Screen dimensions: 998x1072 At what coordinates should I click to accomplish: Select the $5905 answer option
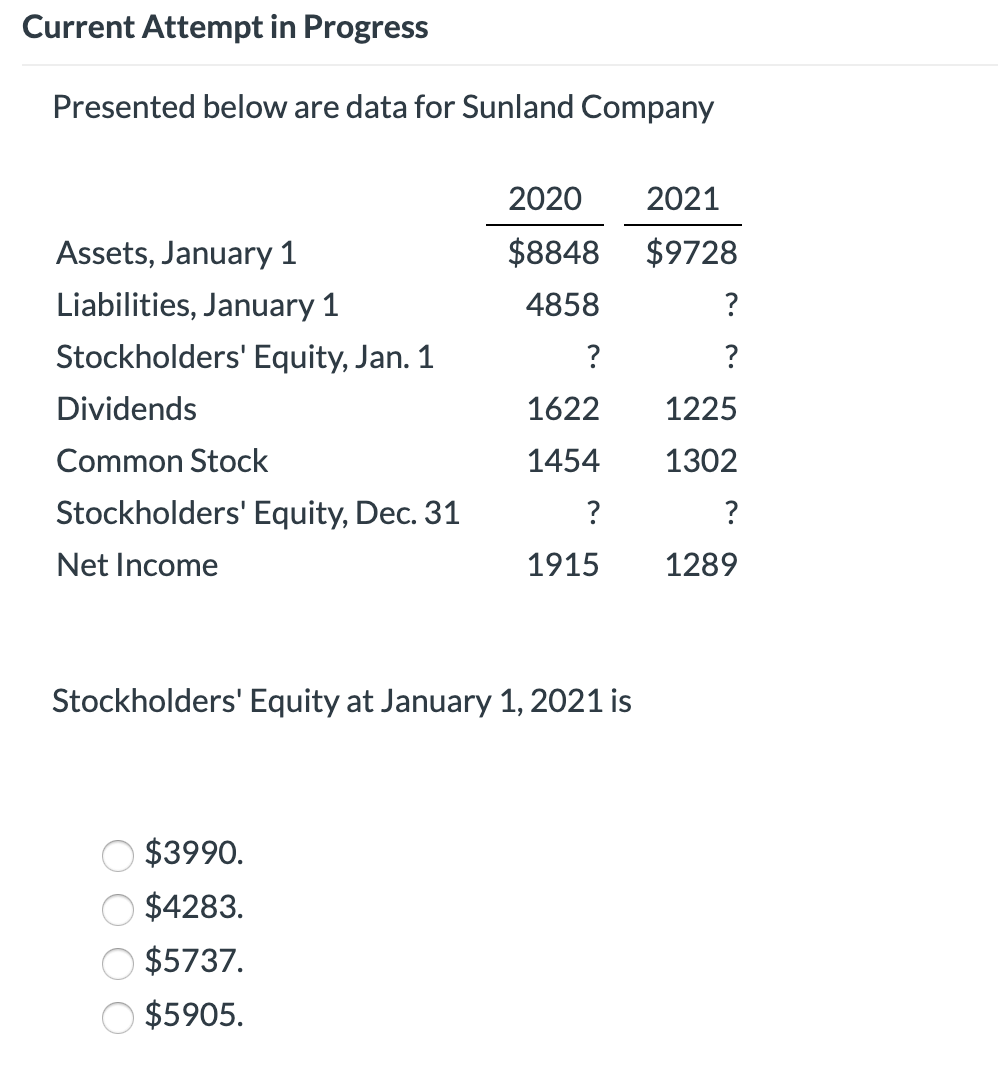coord(117,1018)
